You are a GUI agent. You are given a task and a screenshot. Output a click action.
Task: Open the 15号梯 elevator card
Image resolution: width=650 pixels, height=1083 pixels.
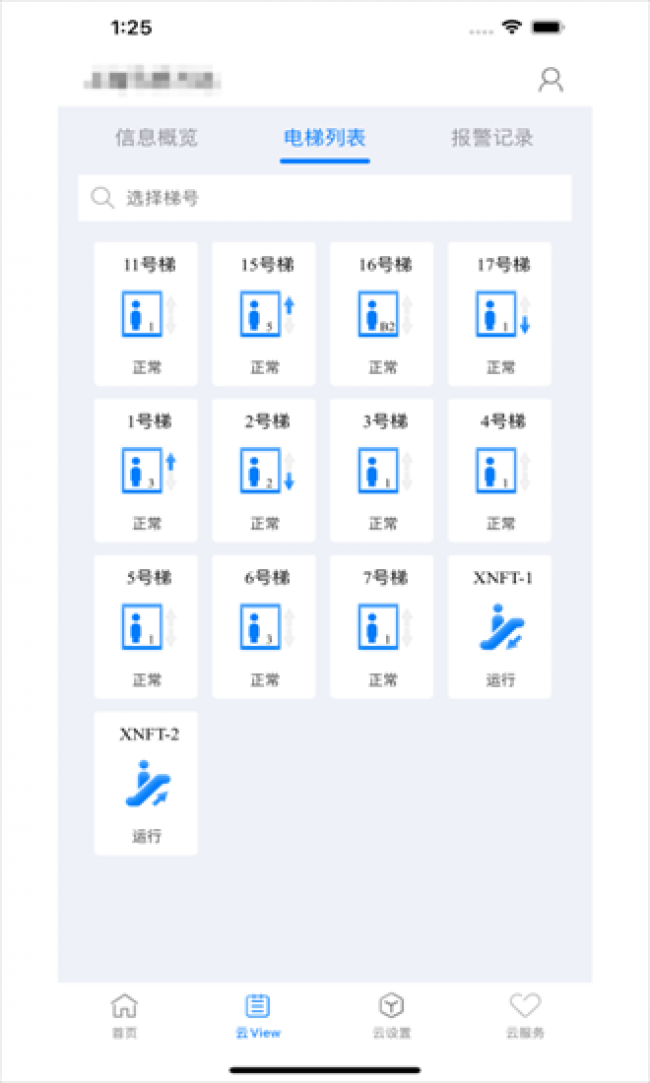tap(264, 314)
